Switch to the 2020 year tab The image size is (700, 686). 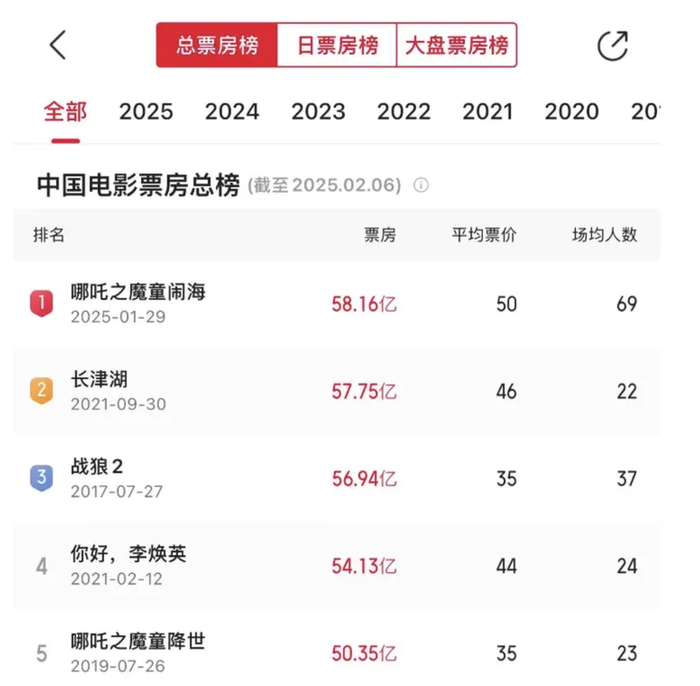coord(572,112)
